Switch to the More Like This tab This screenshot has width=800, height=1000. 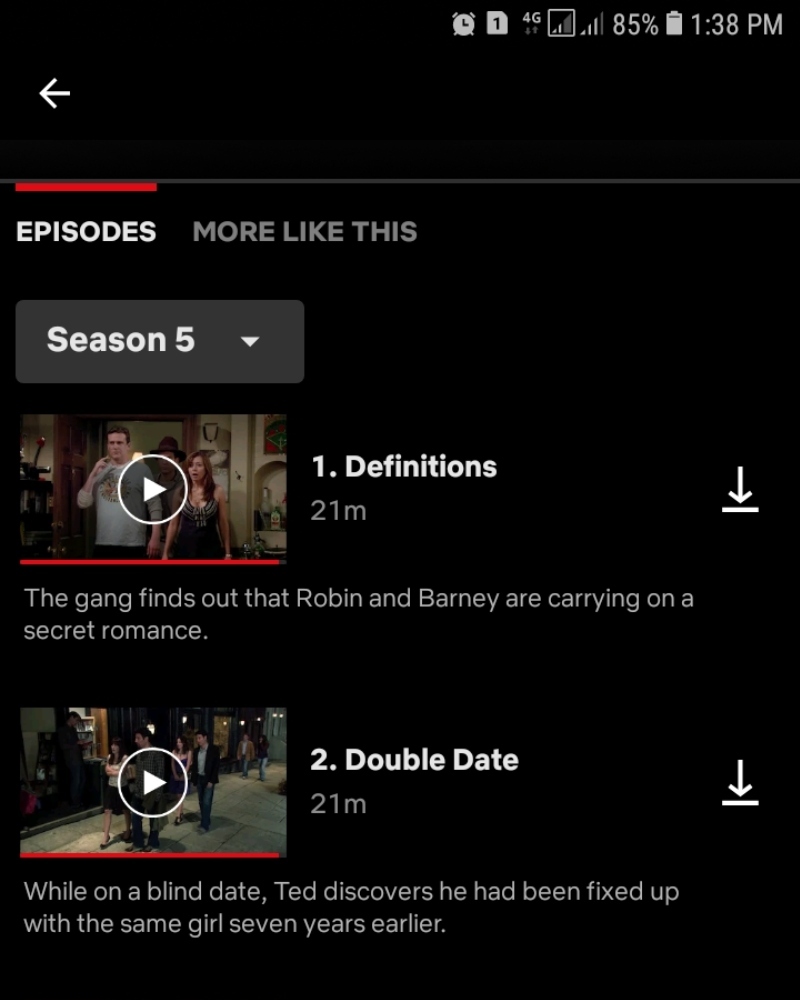(304, 232)
